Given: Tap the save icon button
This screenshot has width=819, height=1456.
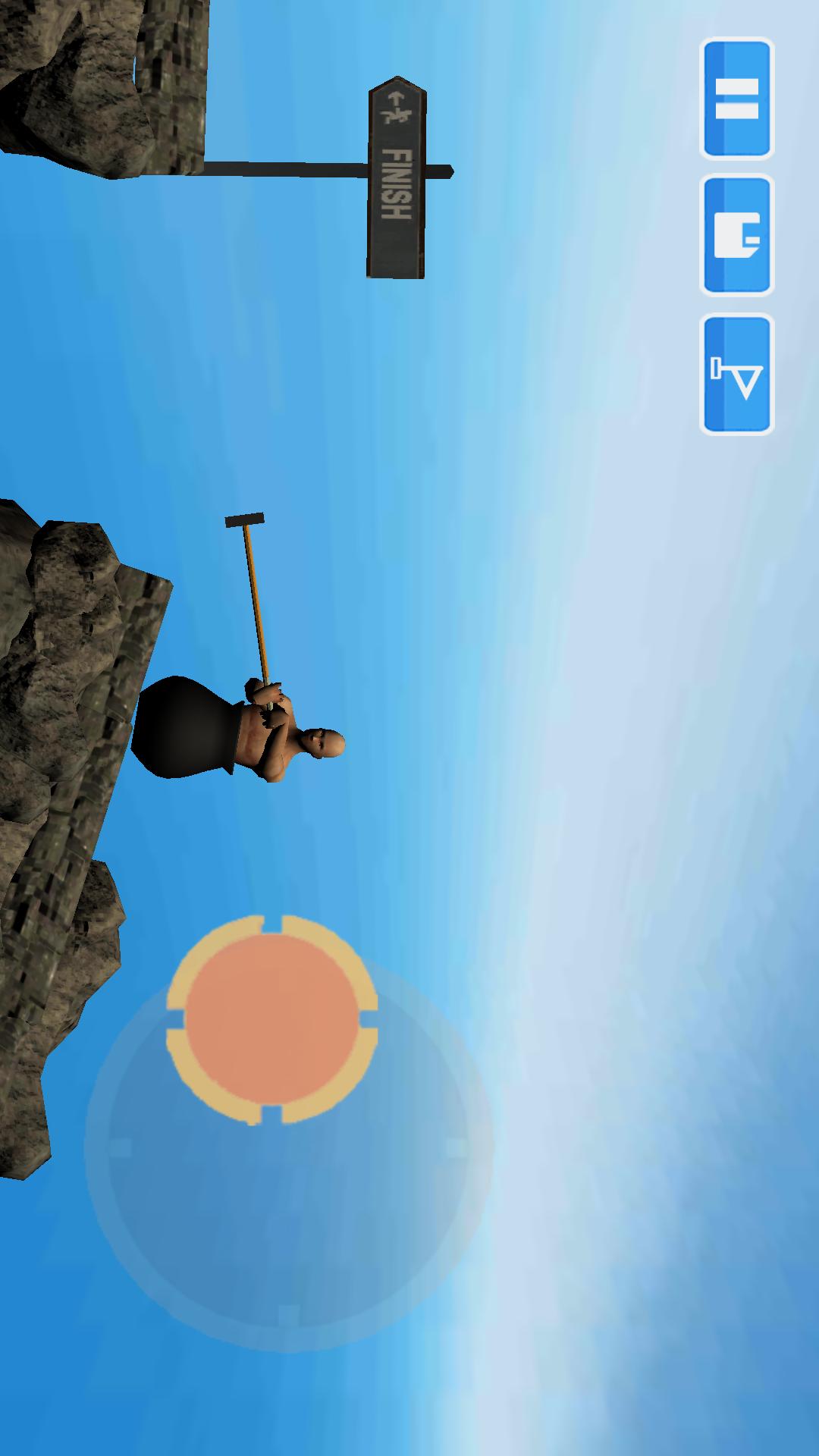Looking at the screenshot, I should click(x=736, y=236).
